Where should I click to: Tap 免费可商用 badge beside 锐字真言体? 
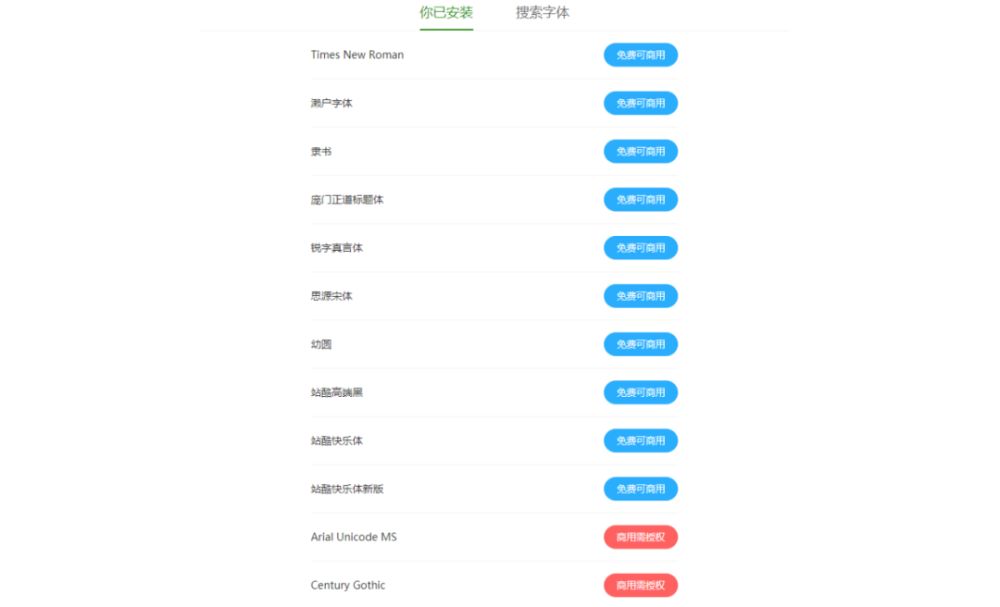pos(640,247)
